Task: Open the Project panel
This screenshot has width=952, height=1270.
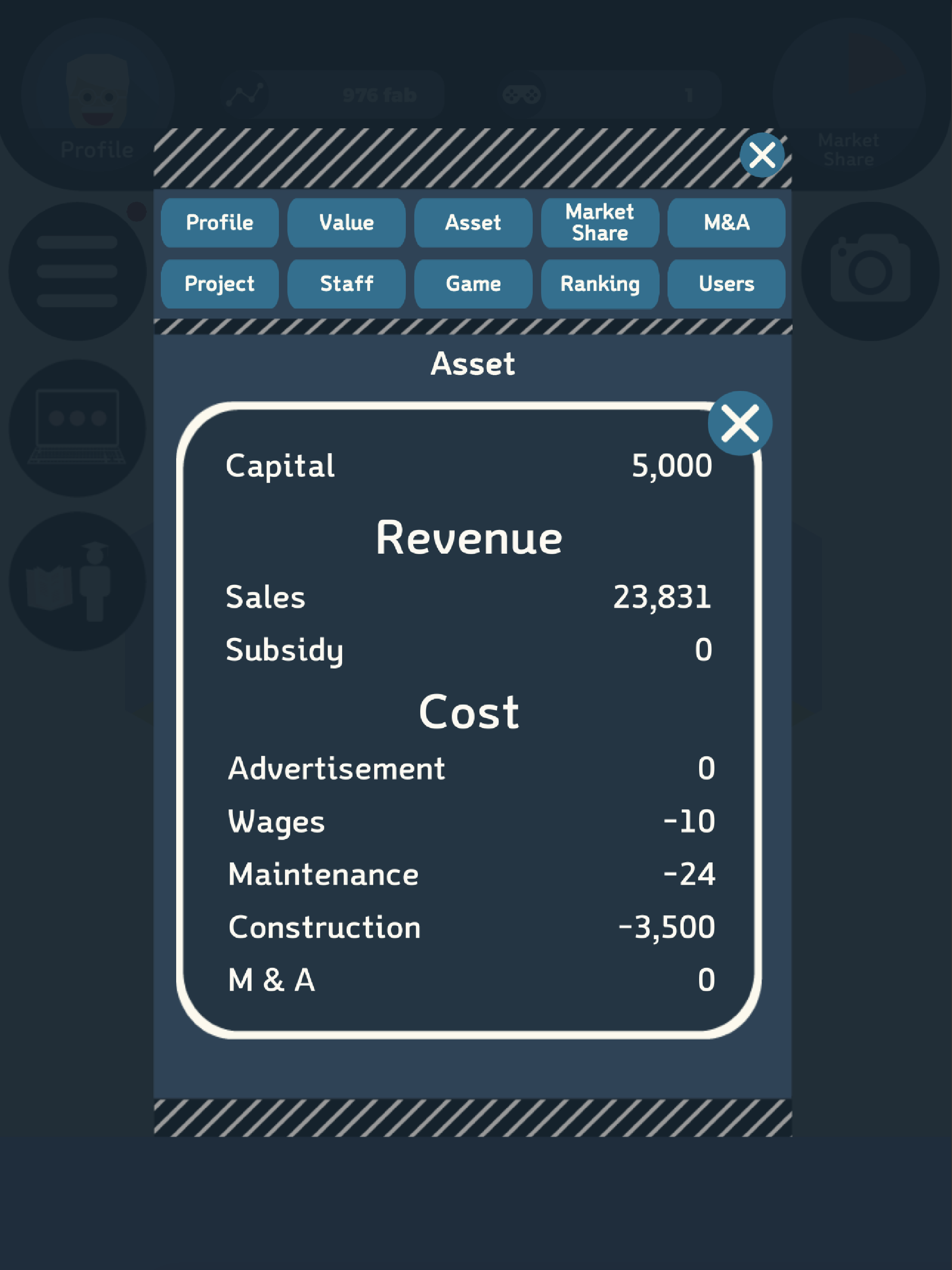Action: pos(219,284)
